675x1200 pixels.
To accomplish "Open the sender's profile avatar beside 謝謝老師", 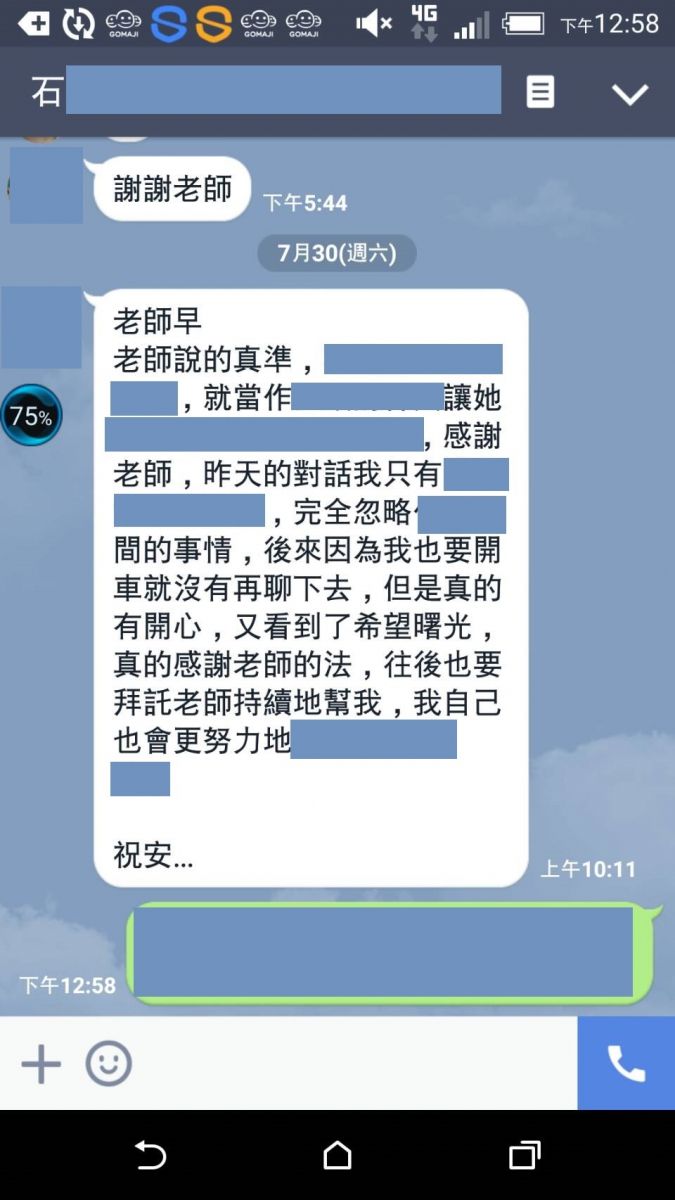I will [x=46, y=186].
